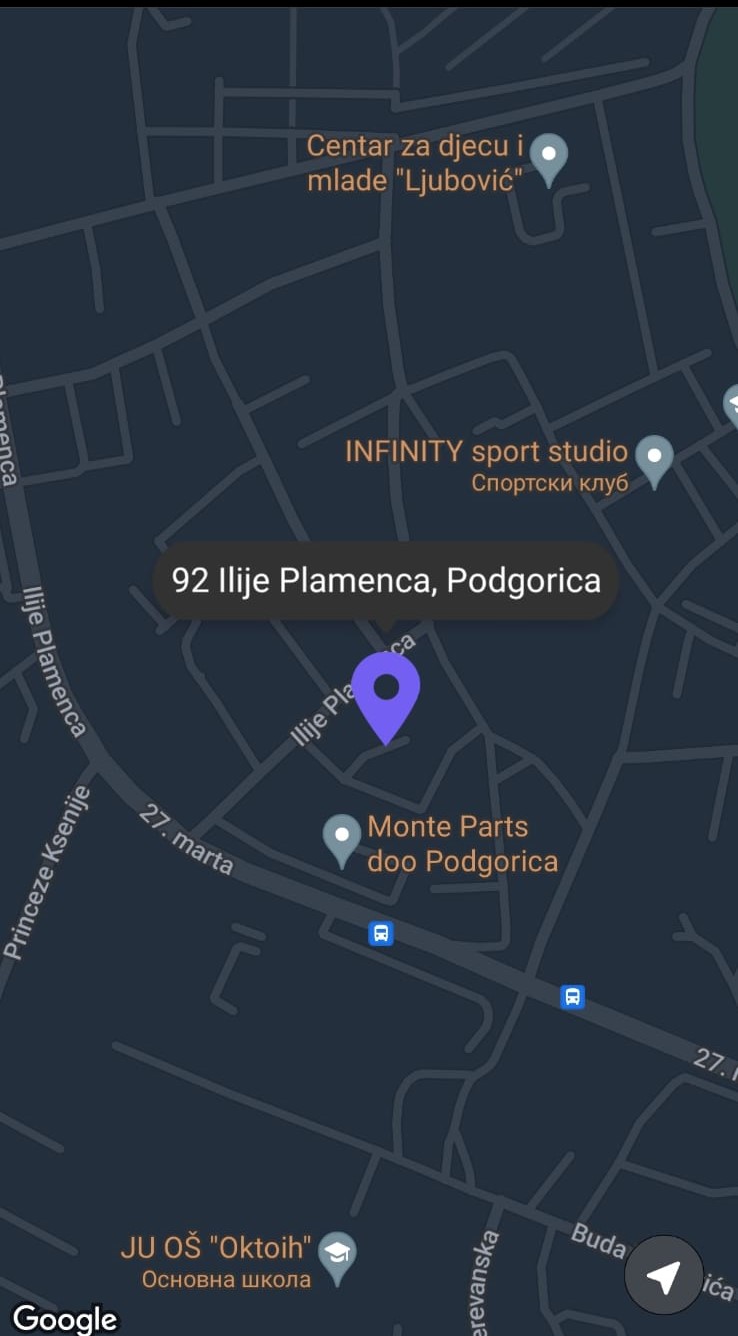The width and height of the screenshot is (738, 1336).
Task: Tap the bus stop below Monte Parts
Action: click(x=380, y=934)
